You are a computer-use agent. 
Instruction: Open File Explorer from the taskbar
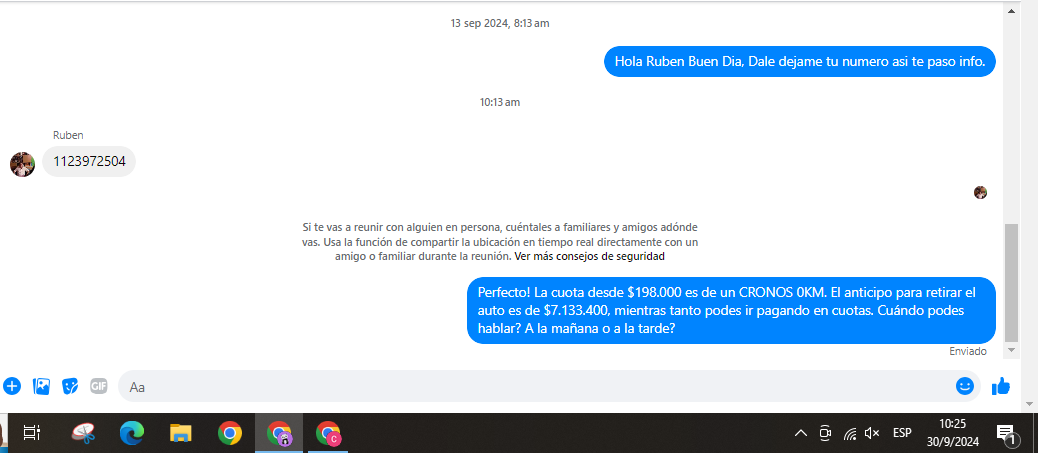[180, 433]
